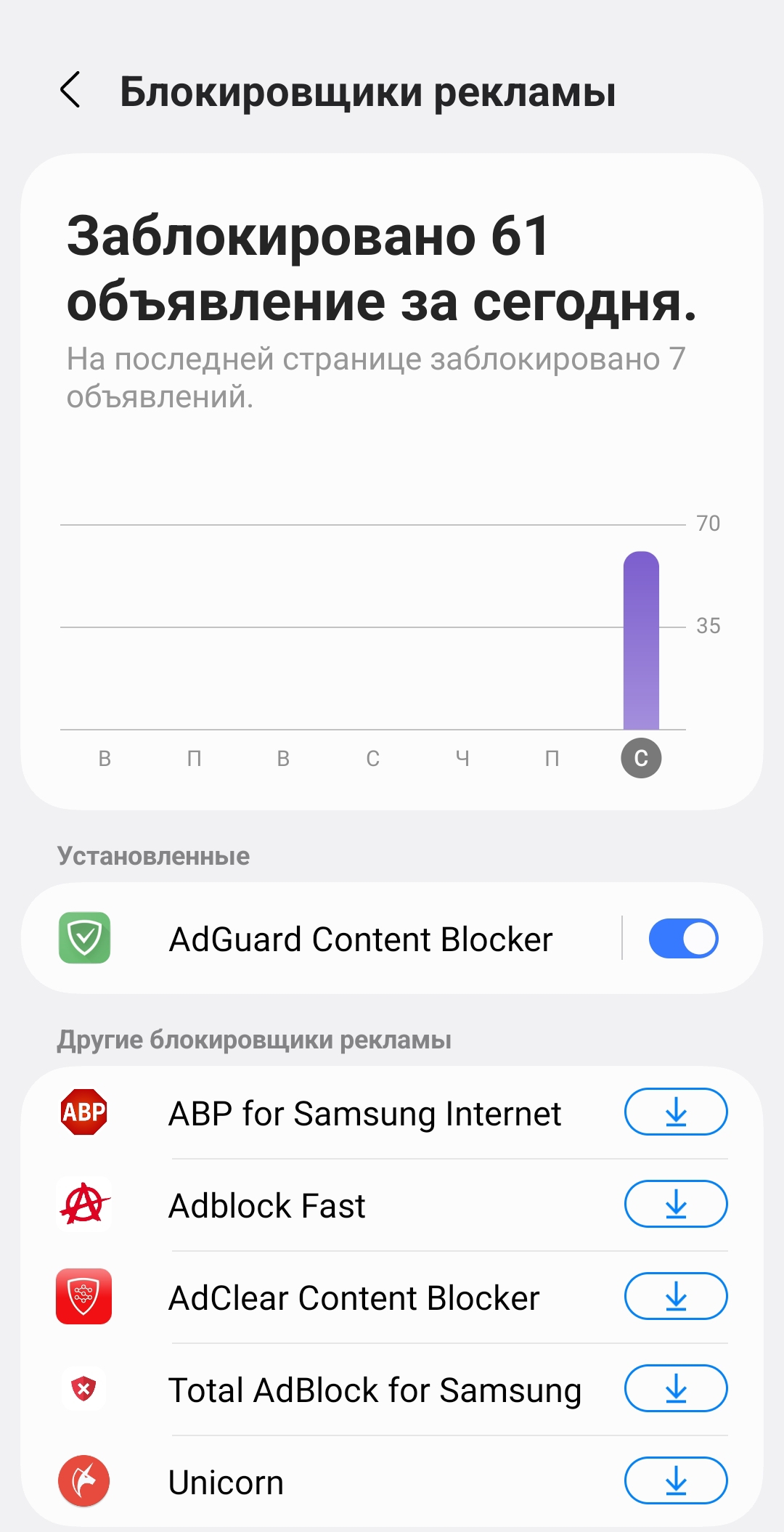
Task: Download the Unicorn ad blocker
Action: click(x=676, y=1480)
